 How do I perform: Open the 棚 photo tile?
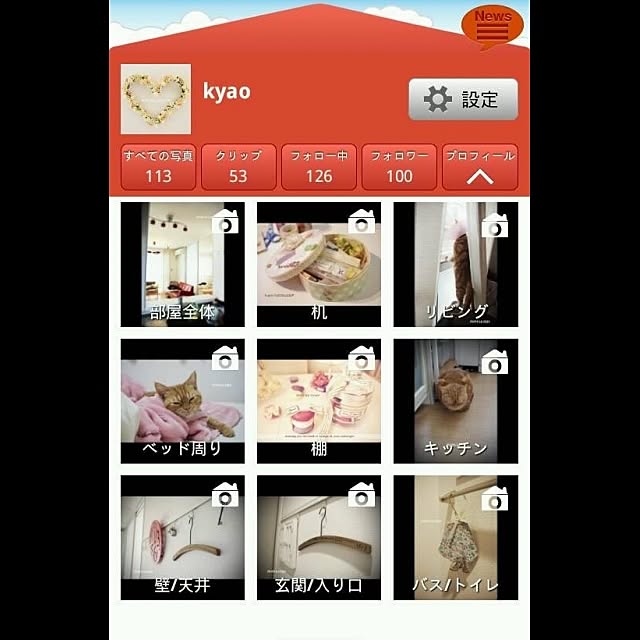coord(319,401)
